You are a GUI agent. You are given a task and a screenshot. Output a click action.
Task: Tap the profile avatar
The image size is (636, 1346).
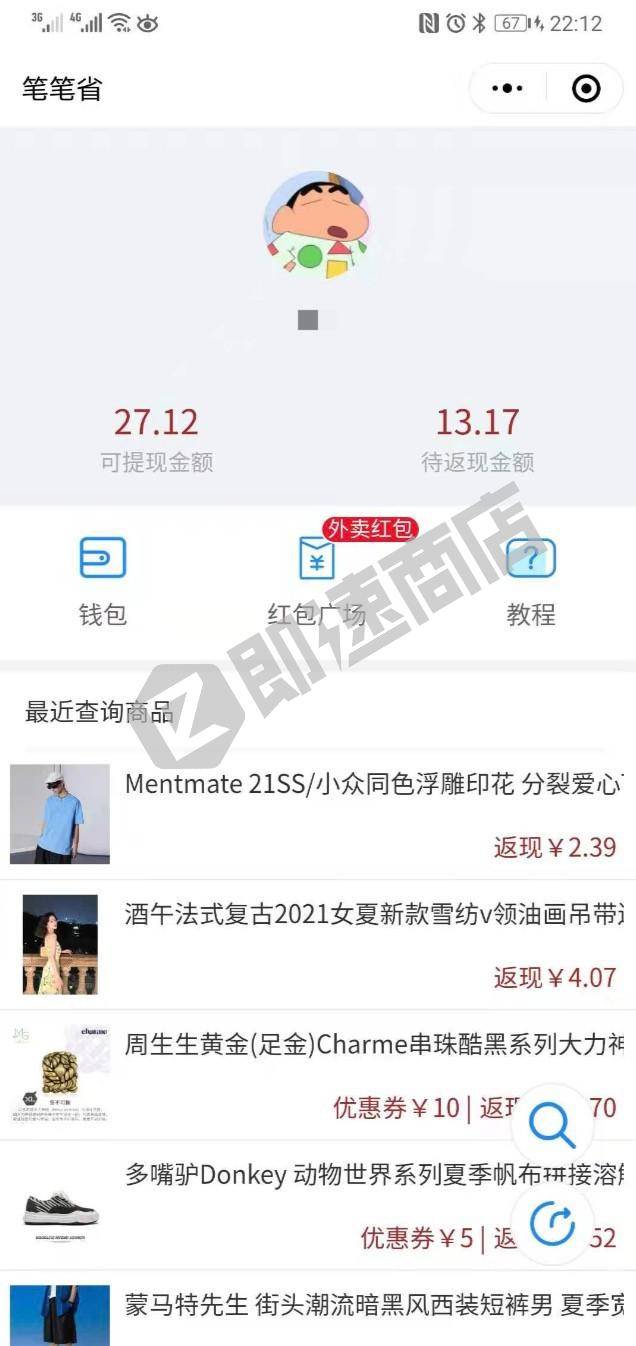pyautogui.click(x=318, y=226)
